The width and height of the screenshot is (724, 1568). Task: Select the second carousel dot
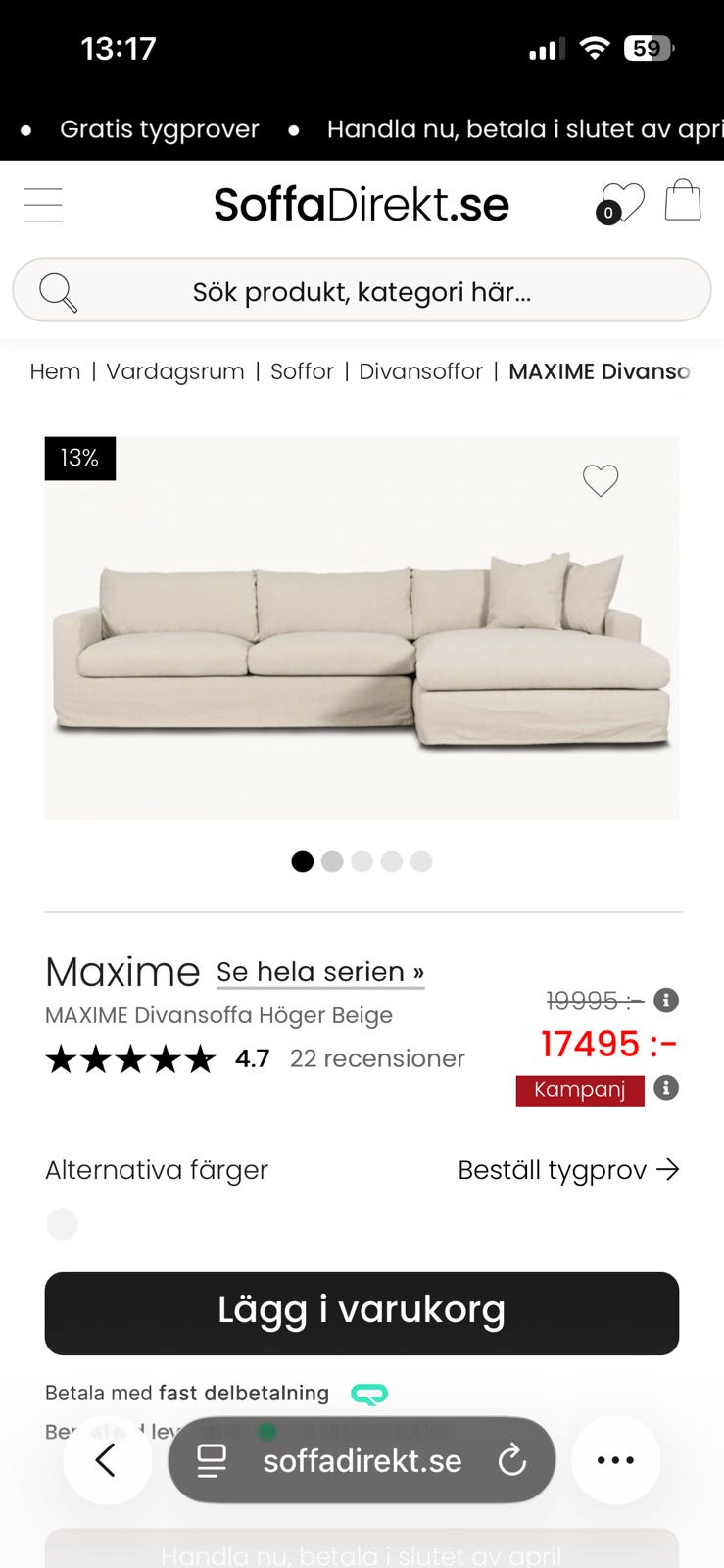point(332,861)
